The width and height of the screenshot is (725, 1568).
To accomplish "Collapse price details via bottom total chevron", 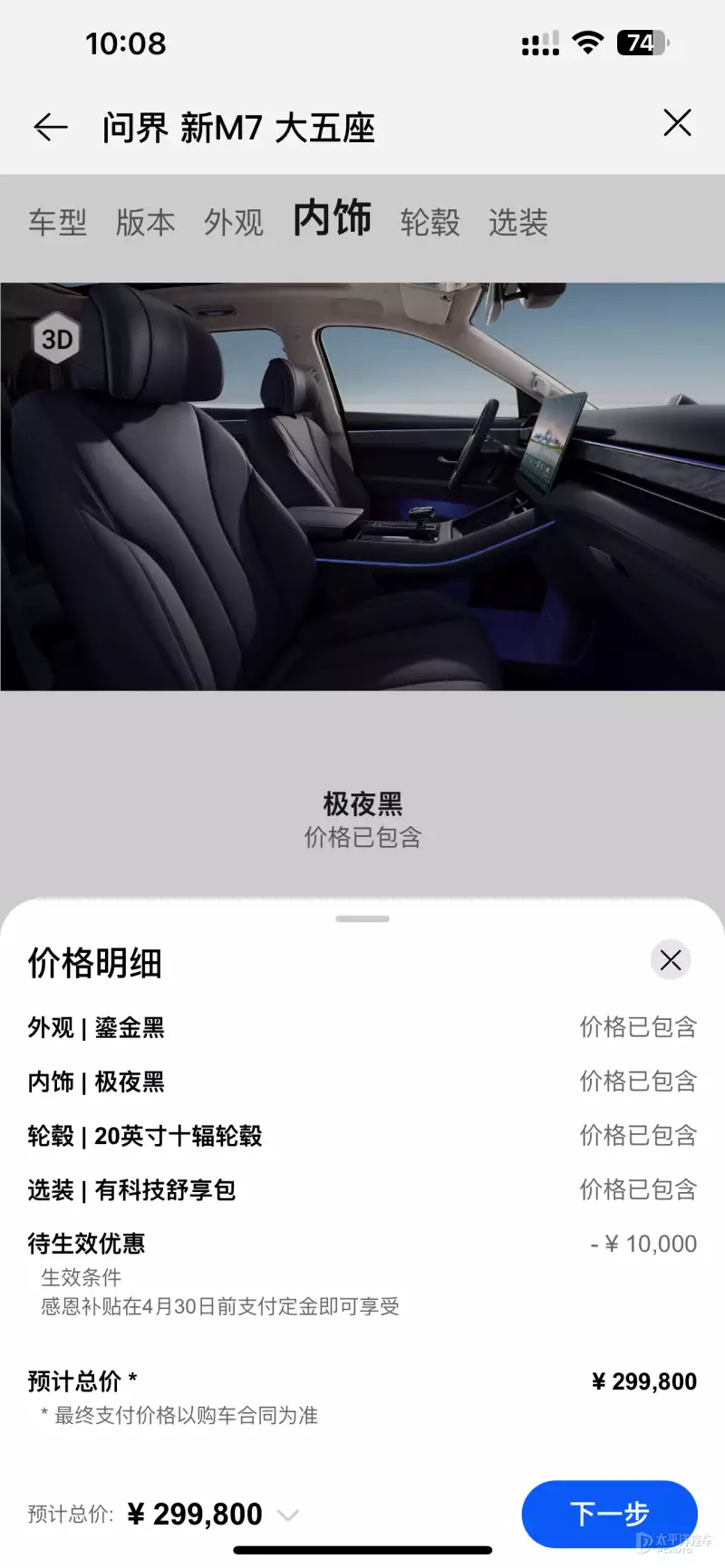I will (288, 1515).
